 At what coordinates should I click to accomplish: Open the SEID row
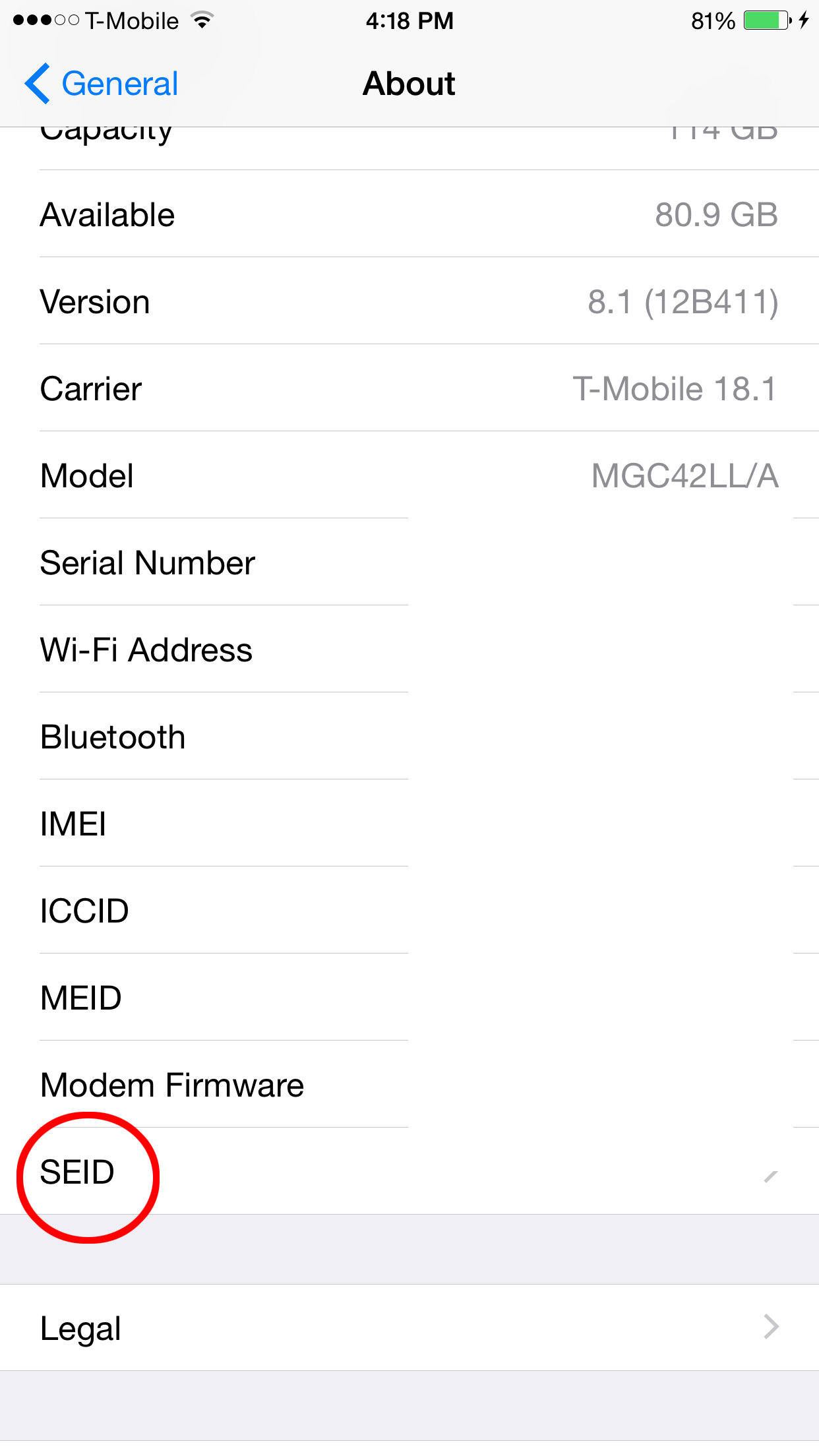(409, 1171)
